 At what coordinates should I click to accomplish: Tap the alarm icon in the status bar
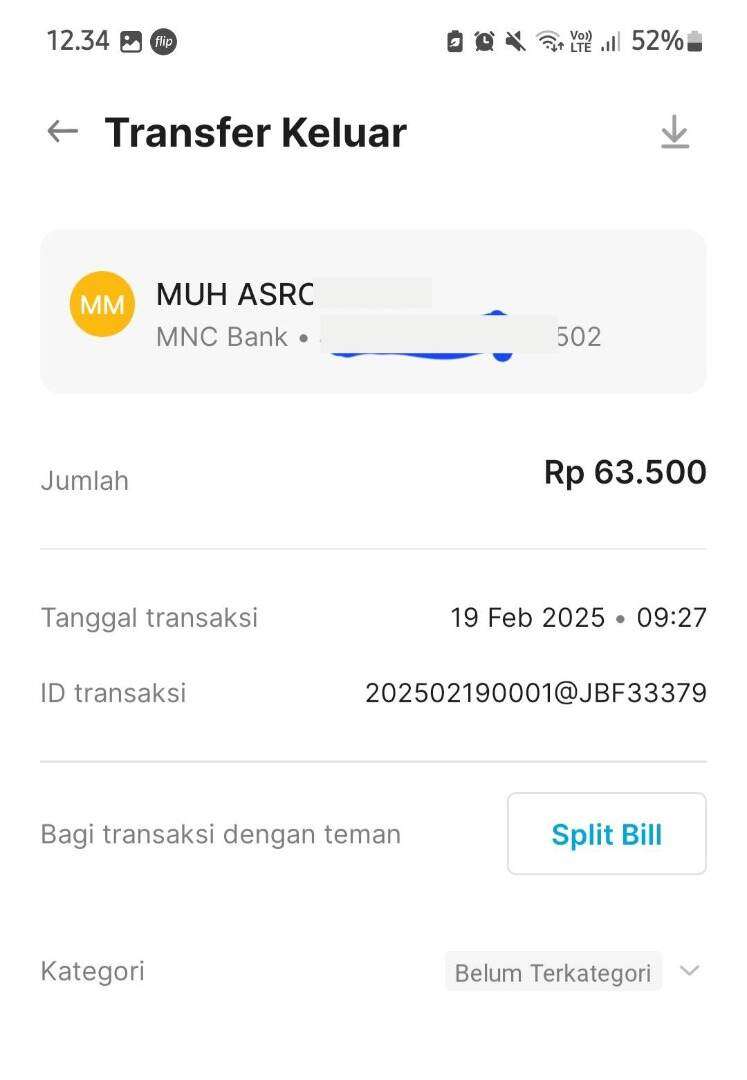[484, 41]
